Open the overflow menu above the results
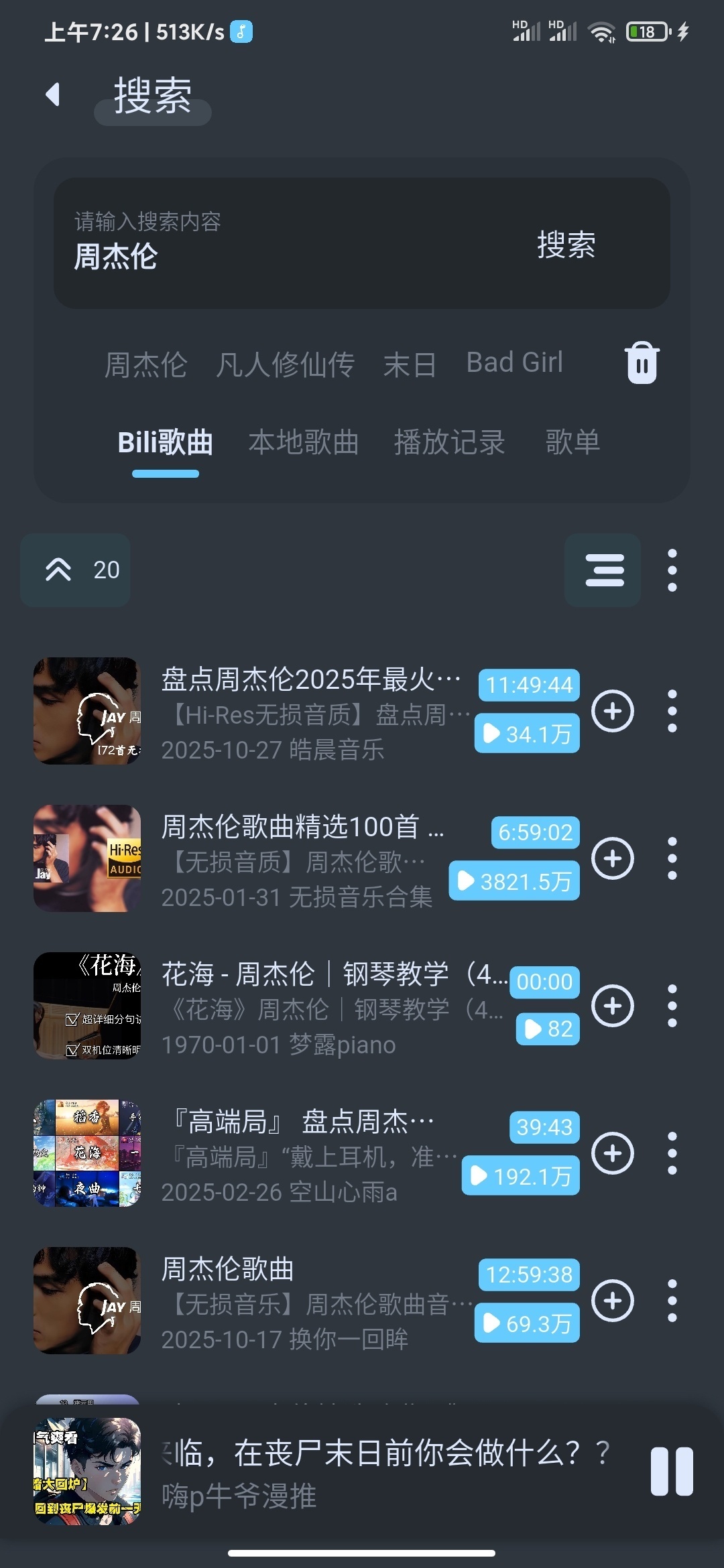724x1568 pixels. tap(672, 570)
